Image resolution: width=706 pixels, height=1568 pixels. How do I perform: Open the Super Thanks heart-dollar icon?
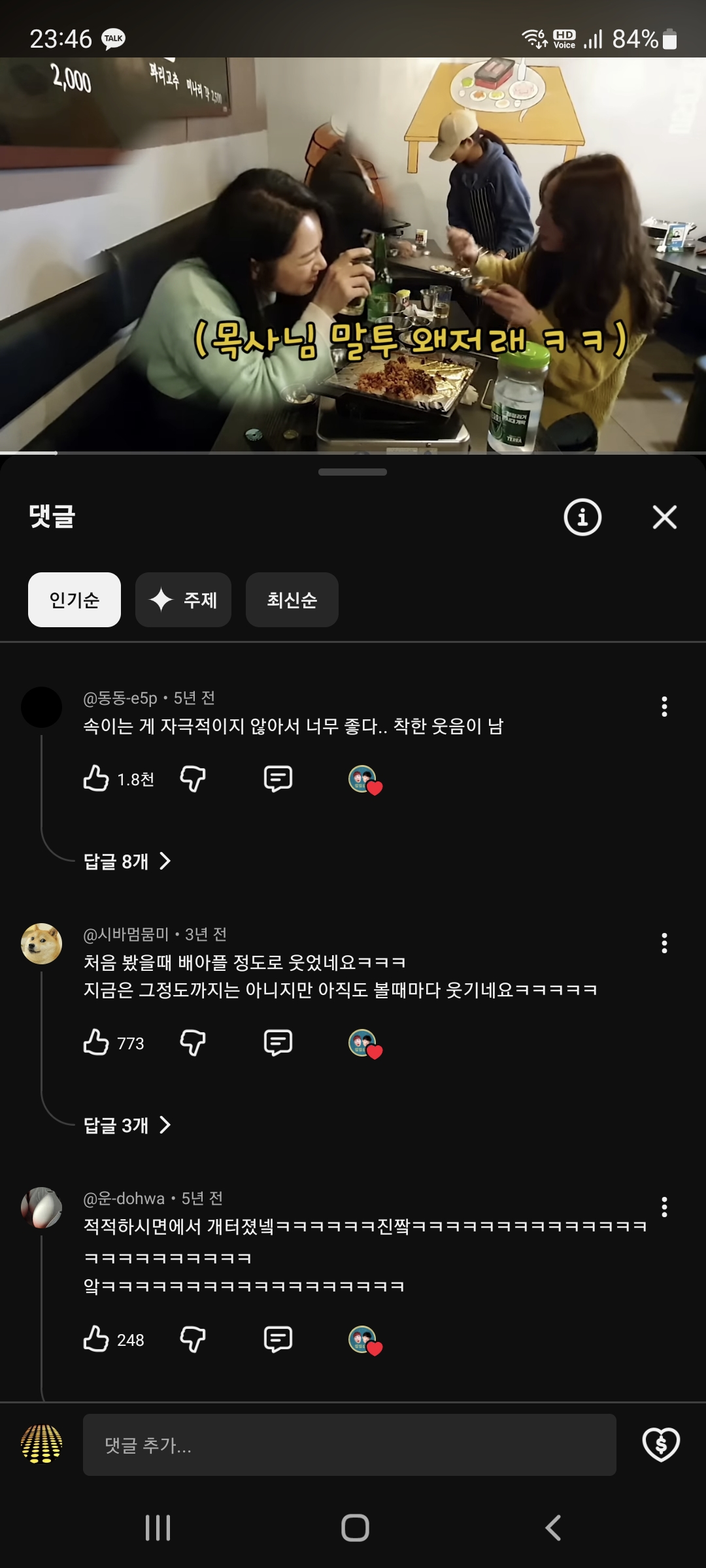tap(661, 1444)
